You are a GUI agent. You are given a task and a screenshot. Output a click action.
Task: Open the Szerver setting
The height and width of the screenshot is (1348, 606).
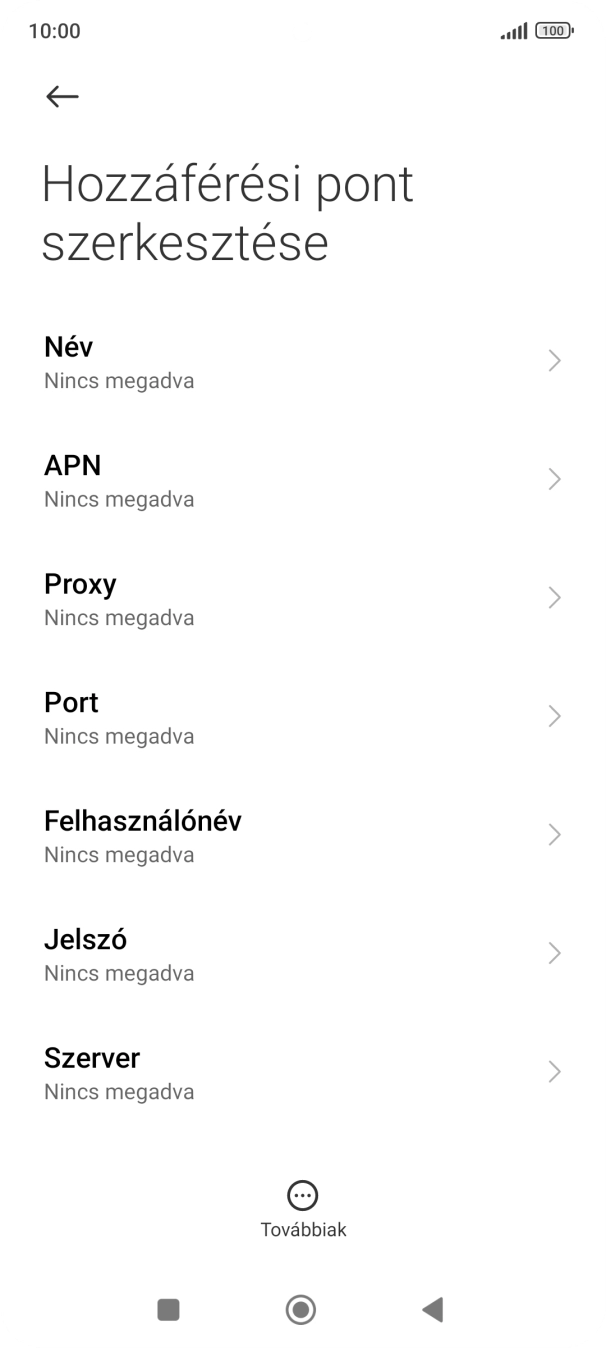tap(302, 1072)
